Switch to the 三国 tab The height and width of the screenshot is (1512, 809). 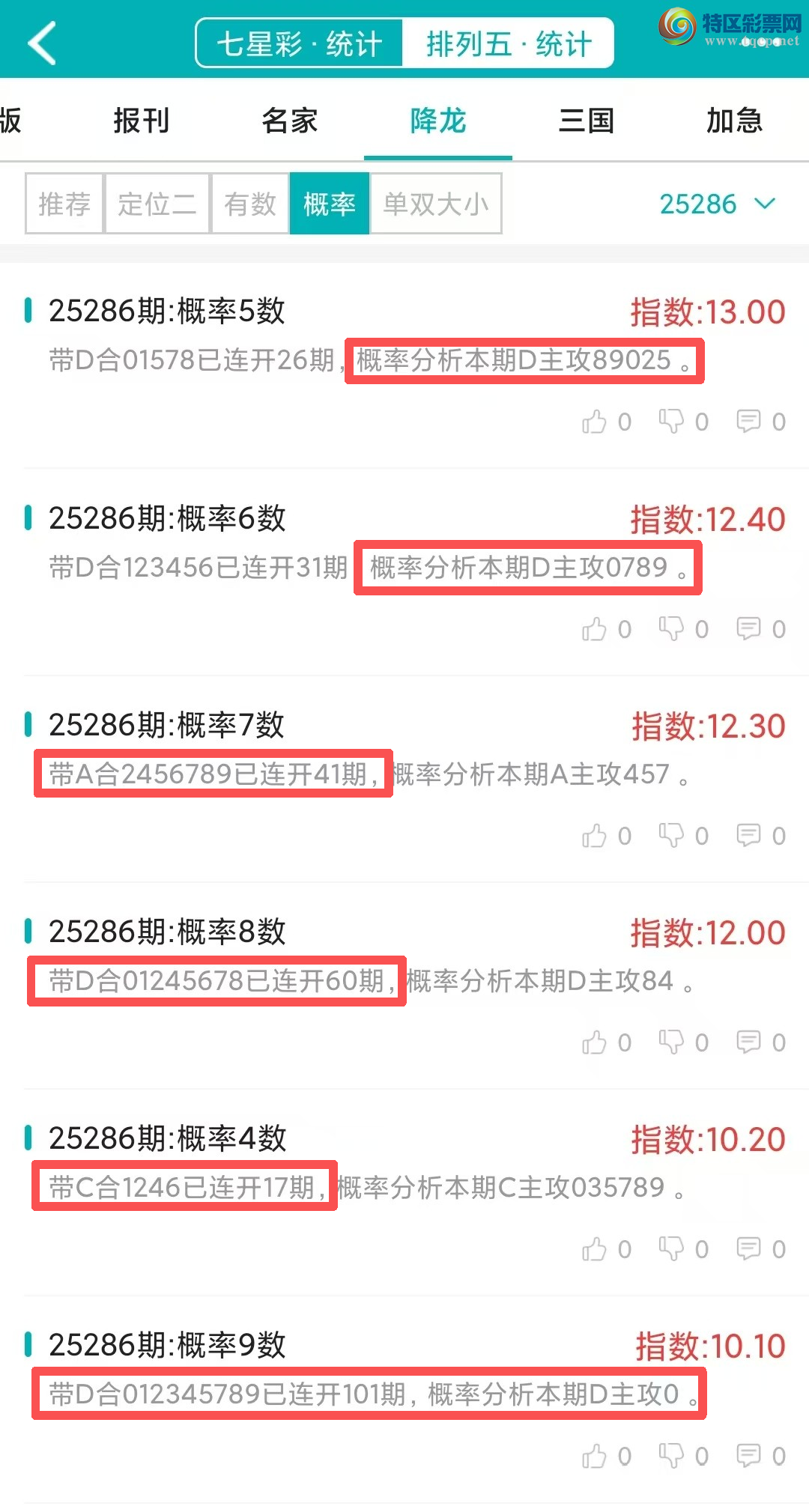pyautogui.click(x=587, y=121)
